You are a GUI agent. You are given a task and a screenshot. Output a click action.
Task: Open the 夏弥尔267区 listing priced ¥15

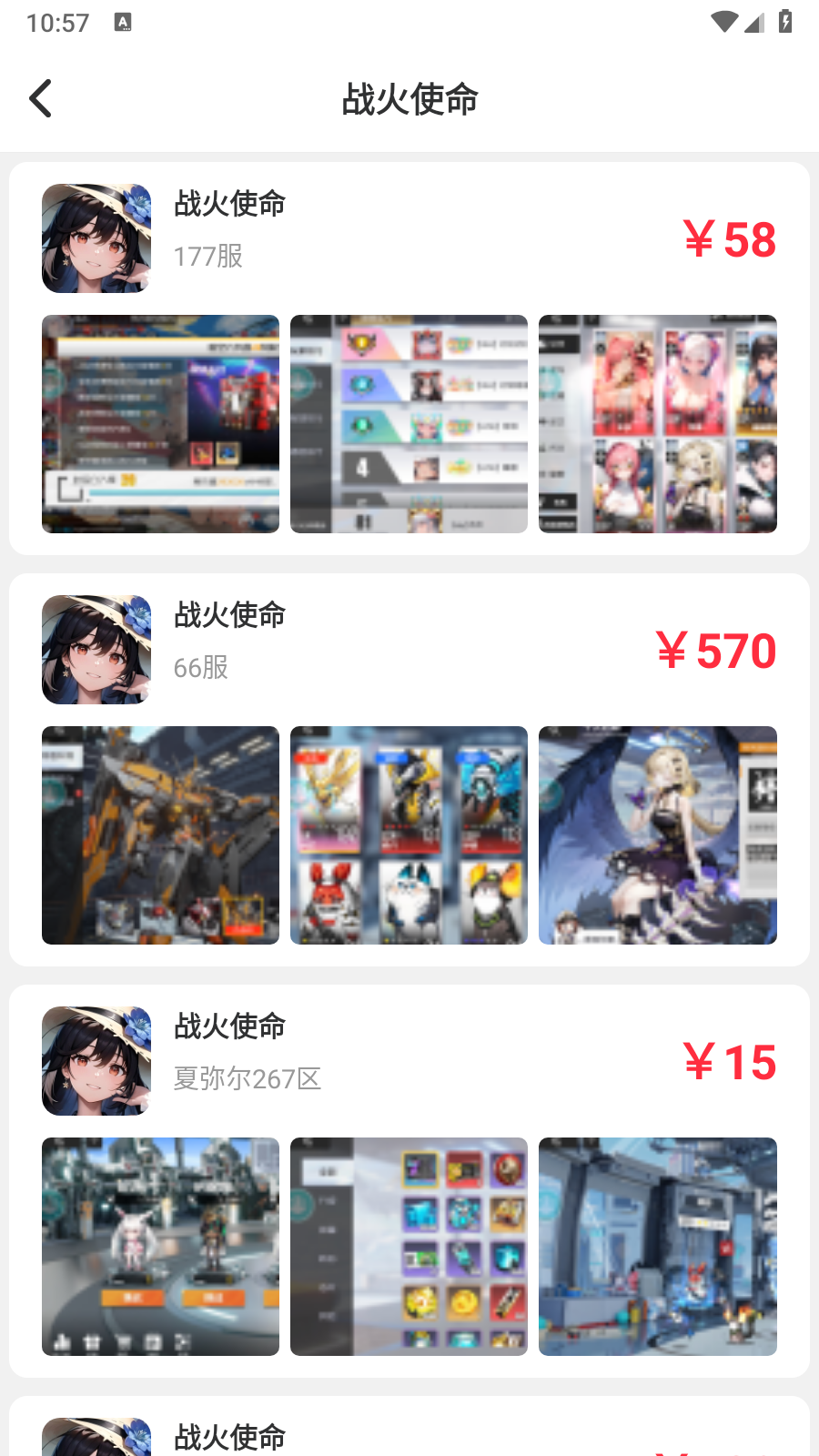coord(409,1061)
